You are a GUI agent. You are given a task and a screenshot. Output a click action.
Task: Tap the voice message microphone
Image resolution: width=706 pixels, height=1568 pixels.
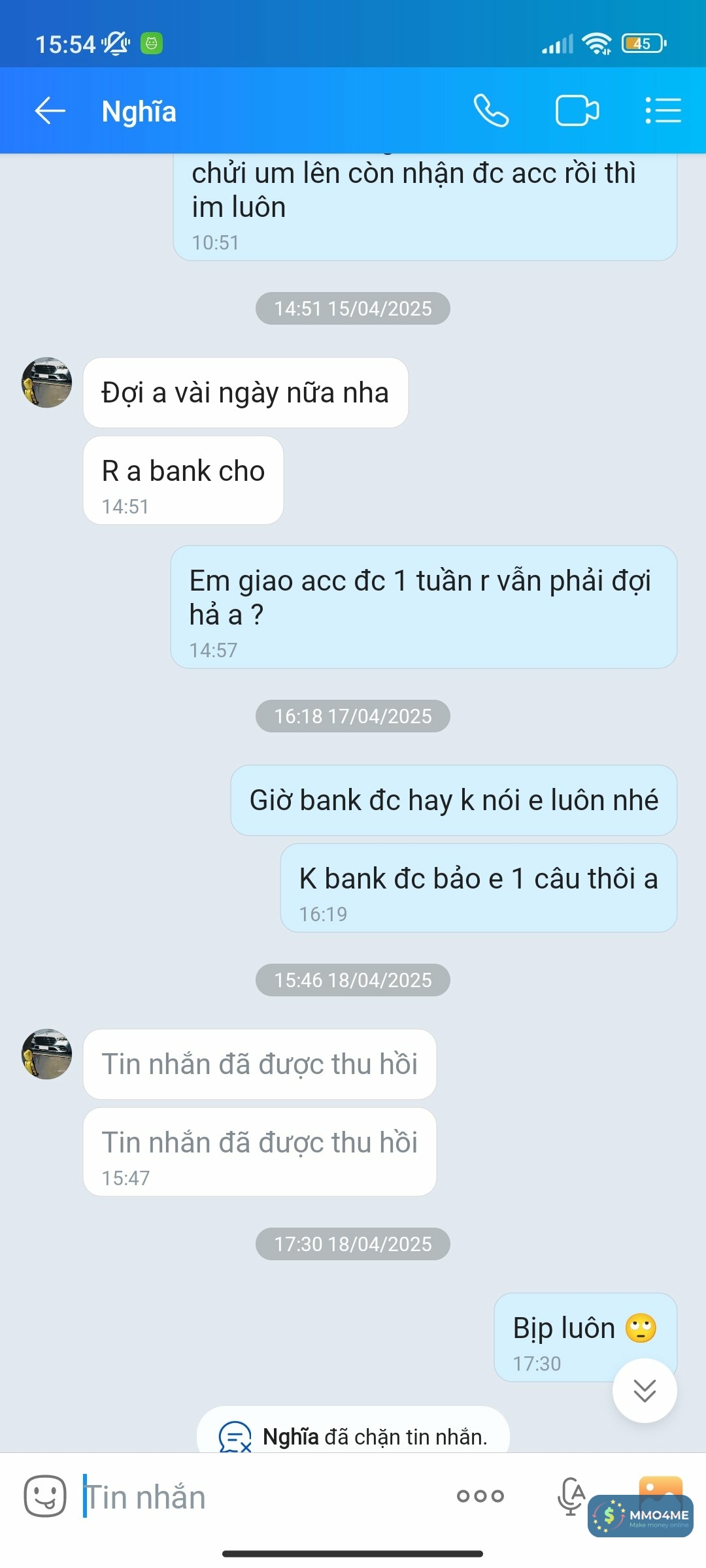(x=570, y=1495)
